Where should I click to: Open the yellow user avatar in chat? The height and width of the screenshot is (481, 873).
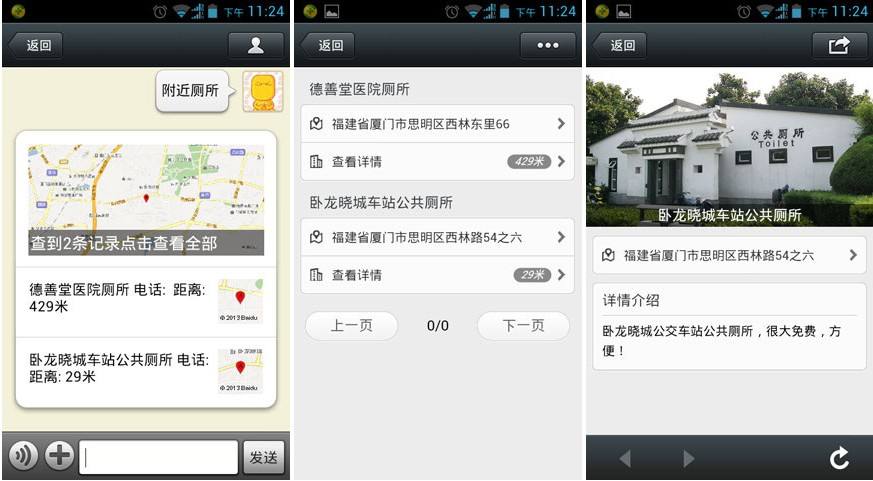tap(262, 91)
